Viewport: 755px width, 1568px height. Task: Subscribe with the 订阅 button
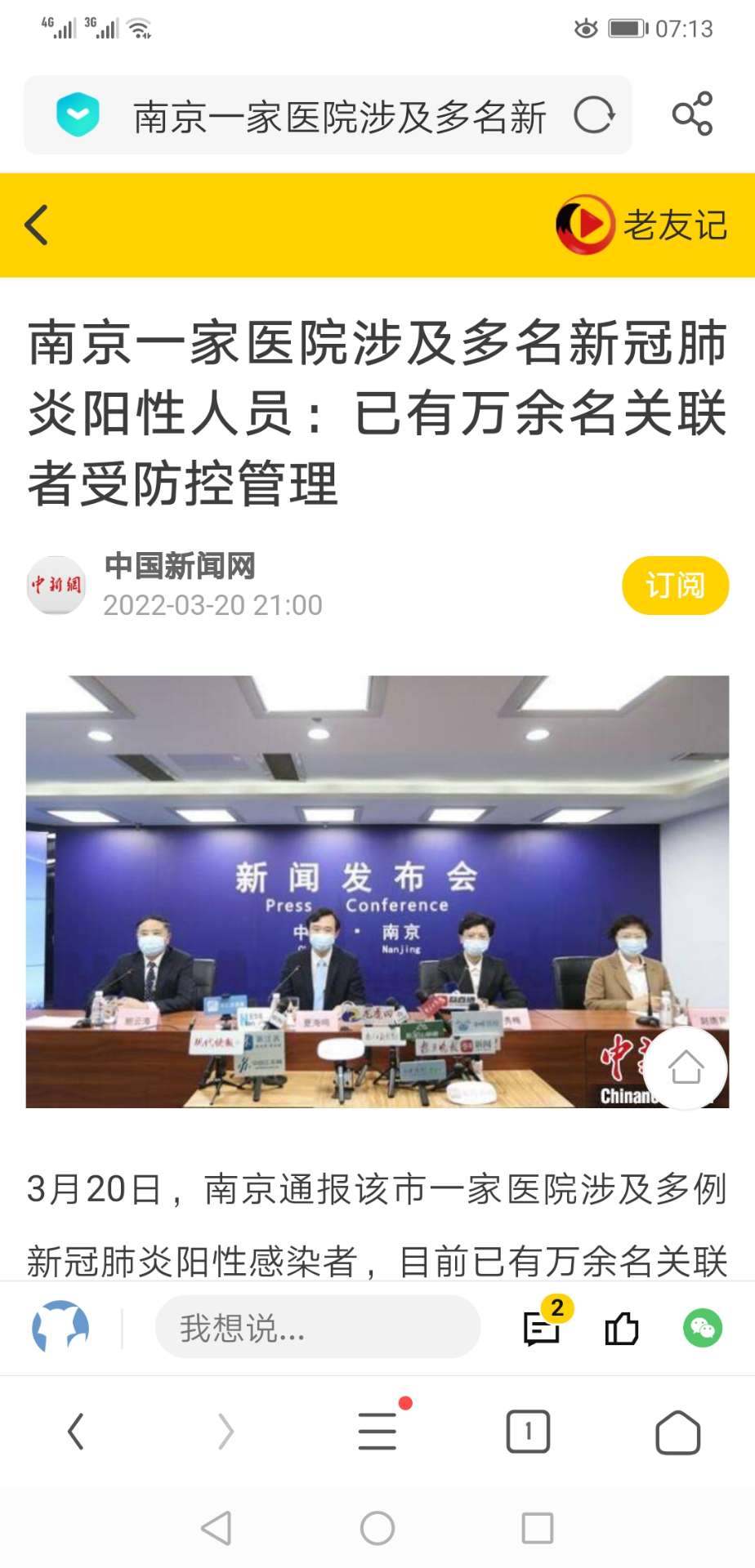pos(675,586)
